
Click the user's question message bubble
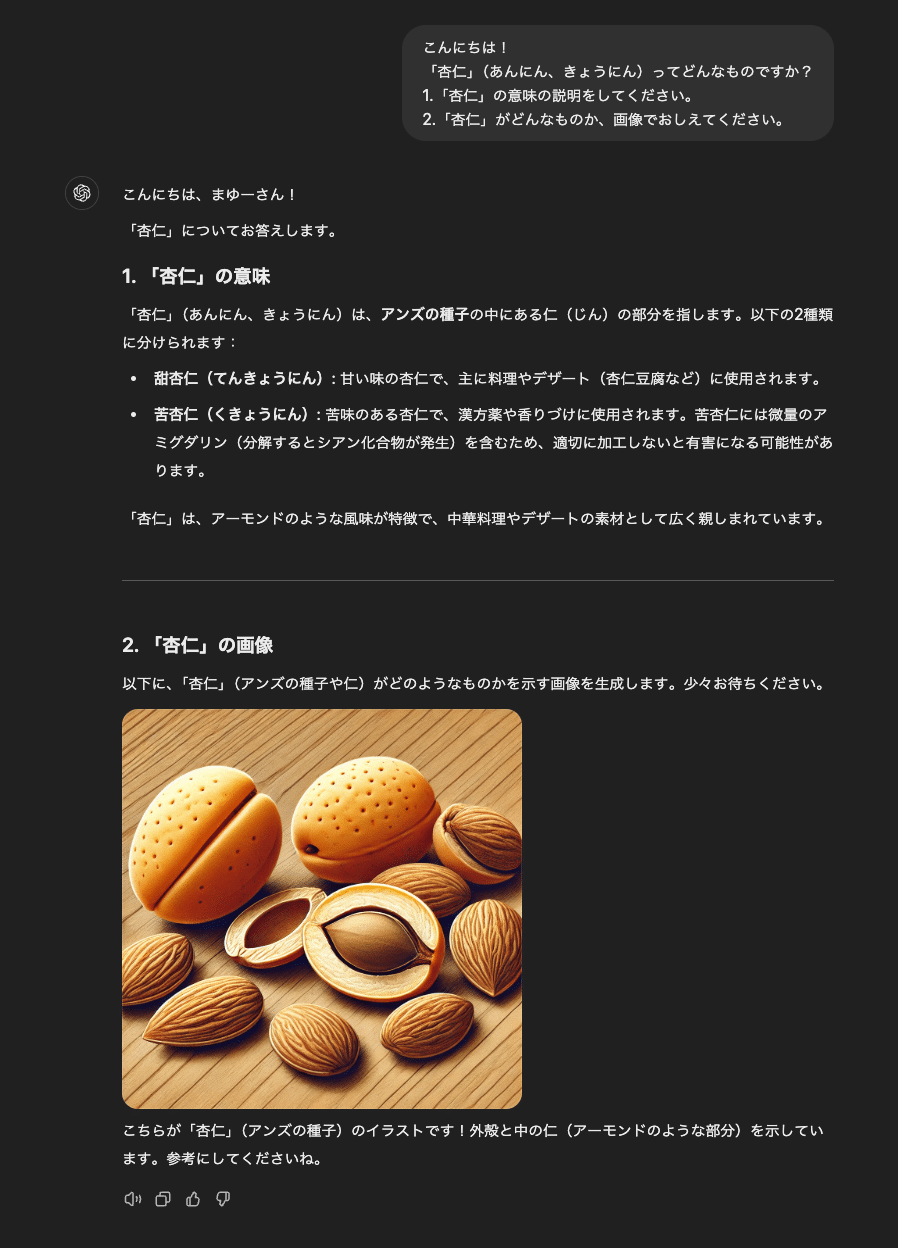pos(617,83)
